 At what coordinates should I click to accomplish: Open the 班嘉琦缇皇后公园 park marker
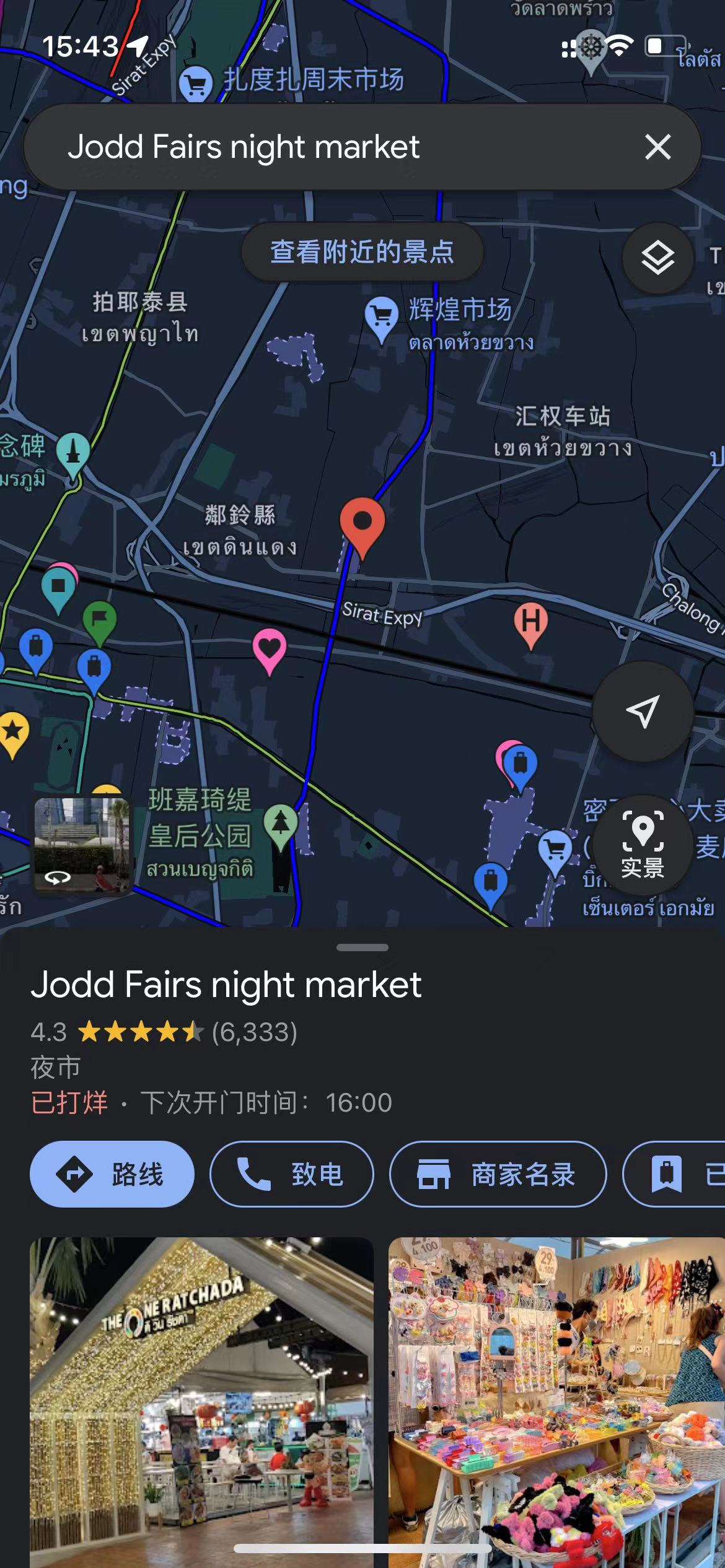point(280,824)
